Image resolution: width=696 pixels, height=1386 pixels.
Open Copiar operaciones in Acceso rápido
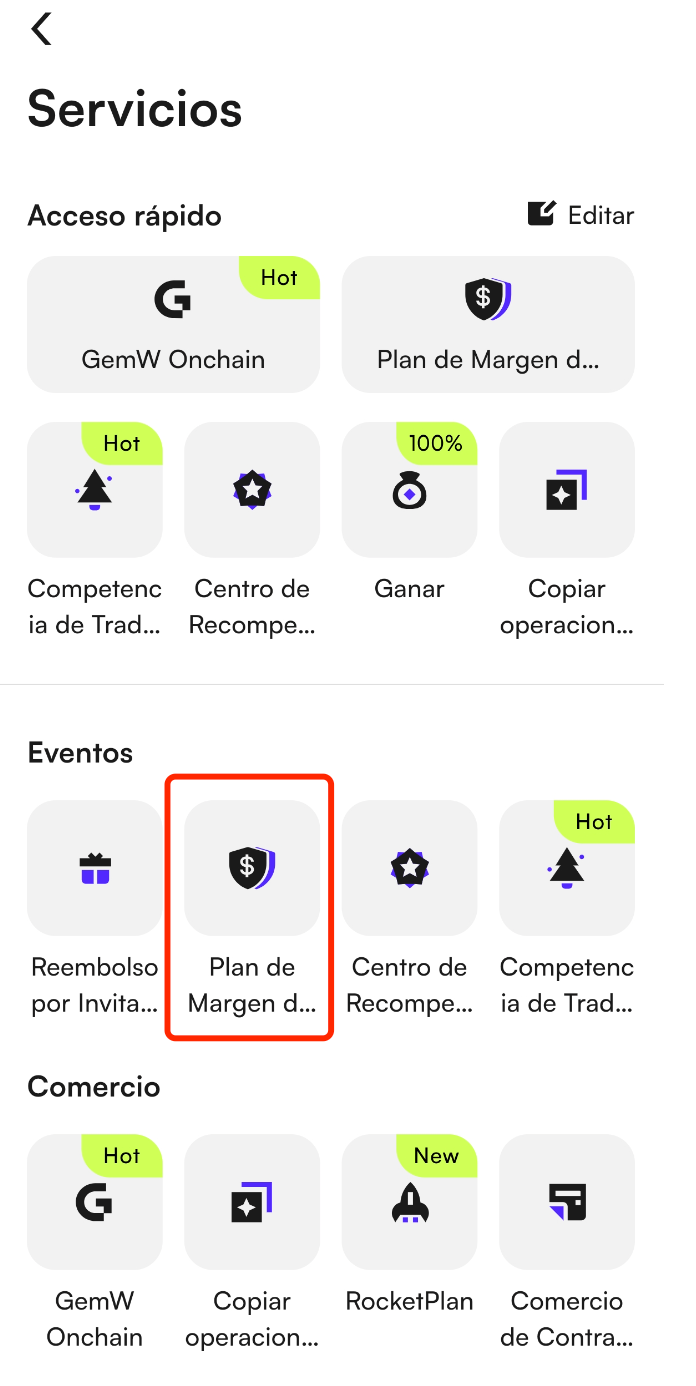(x=566, y=490)
